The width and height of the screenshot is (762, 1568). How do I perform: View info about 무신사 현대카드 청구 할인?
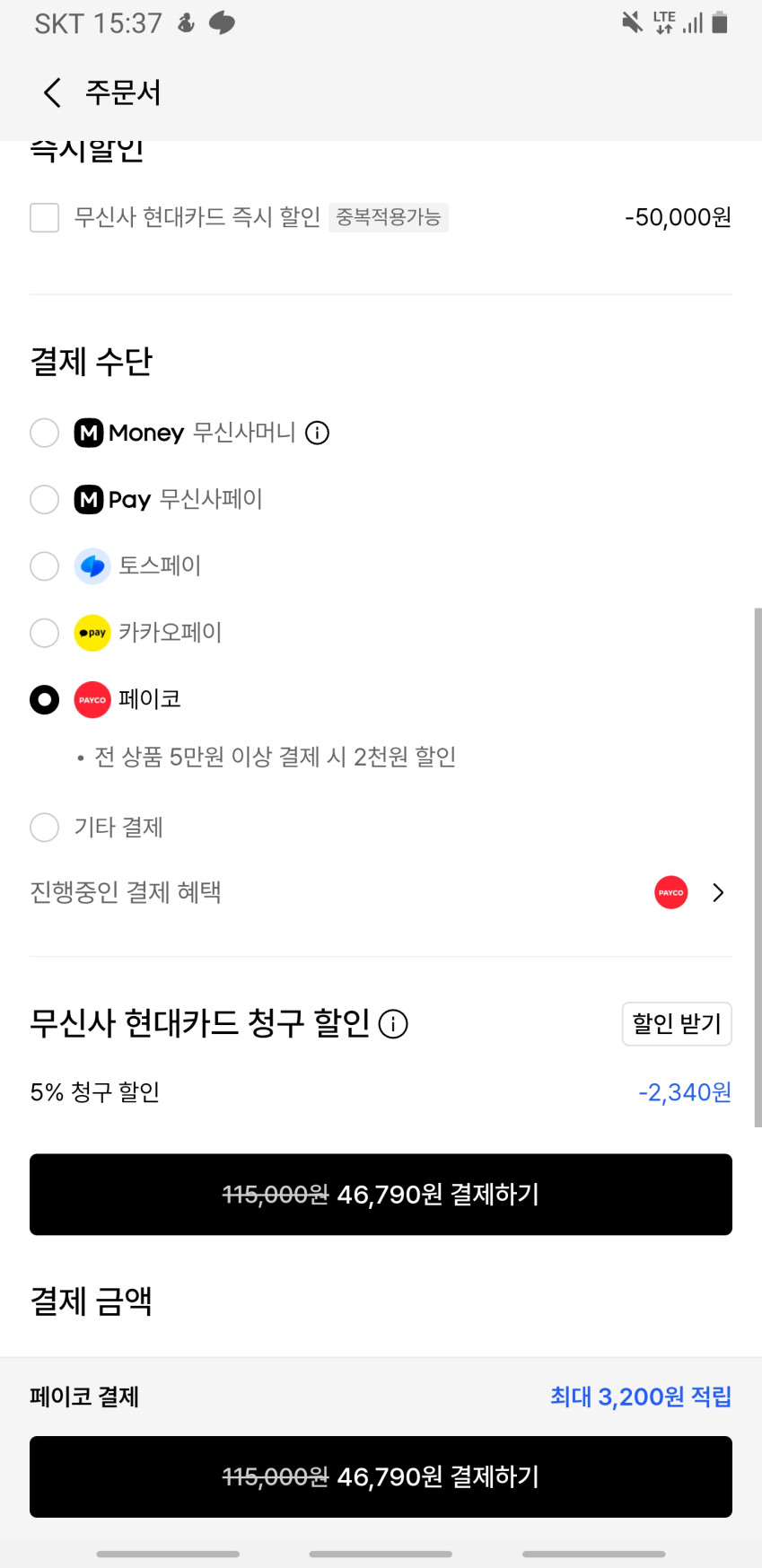[x=393, y=1023]
